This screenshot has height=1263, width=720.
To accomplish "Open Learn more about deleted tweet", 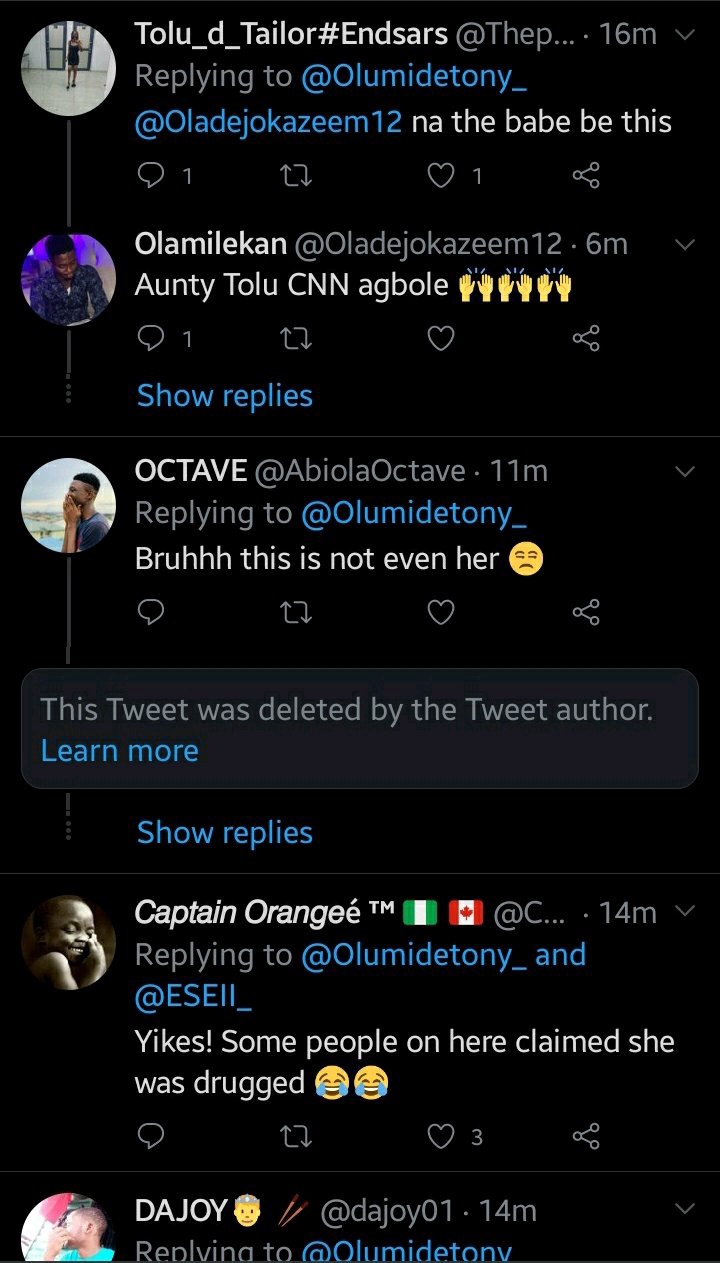I will coord(120,751).
